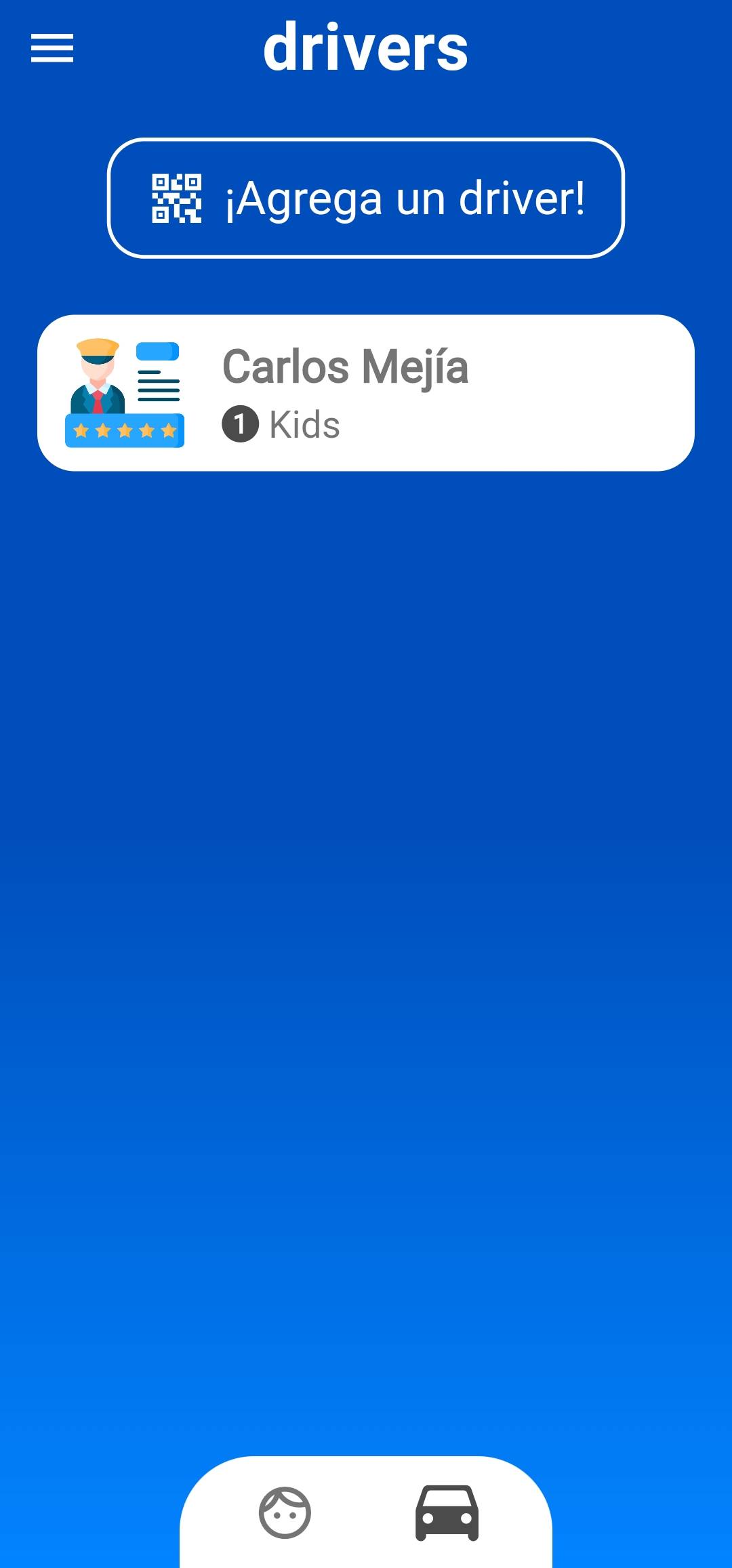Open Carlos Mejía driver card
732x1568 pixels.
coord(365,393)
